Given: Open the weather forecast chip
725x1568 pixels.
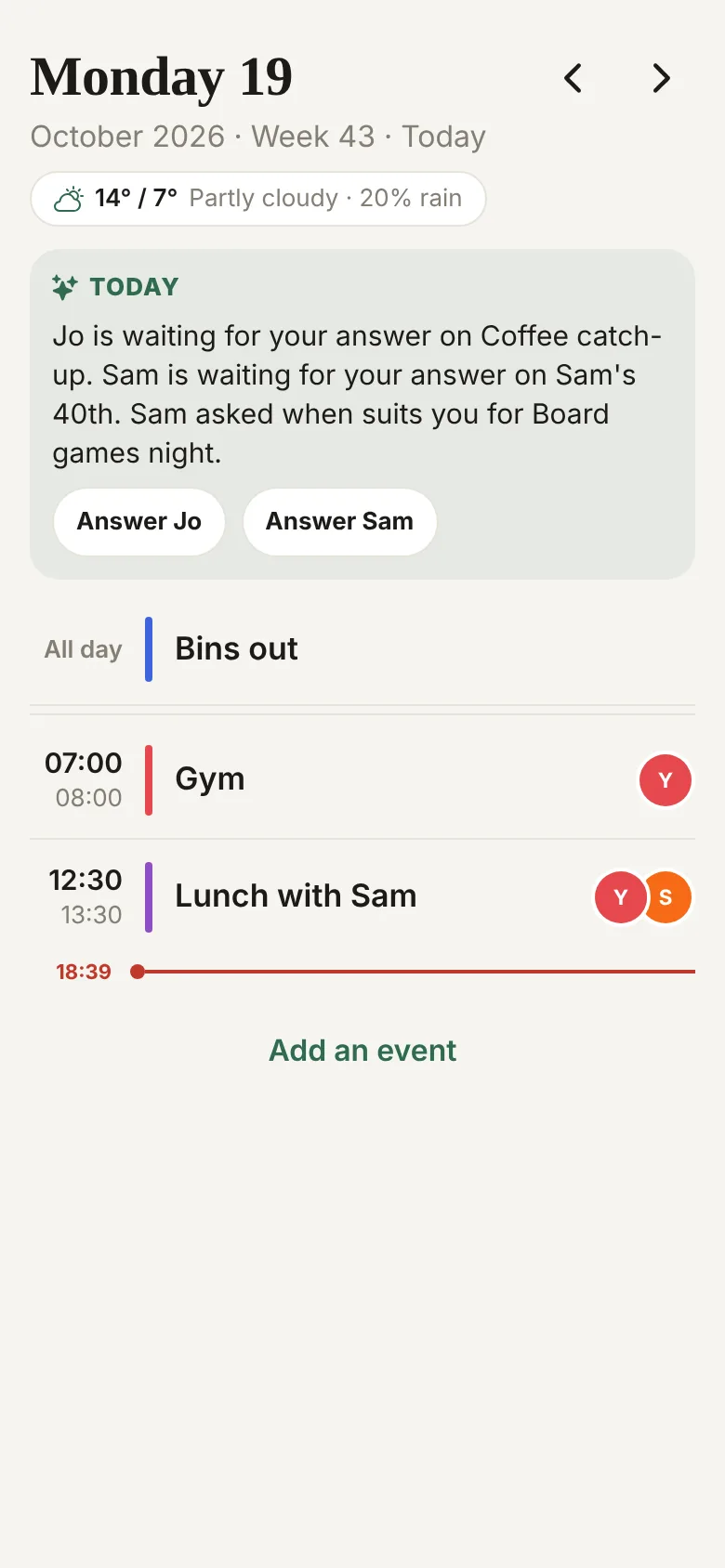Looking at the screenshot, I should (x=258, y=199).
